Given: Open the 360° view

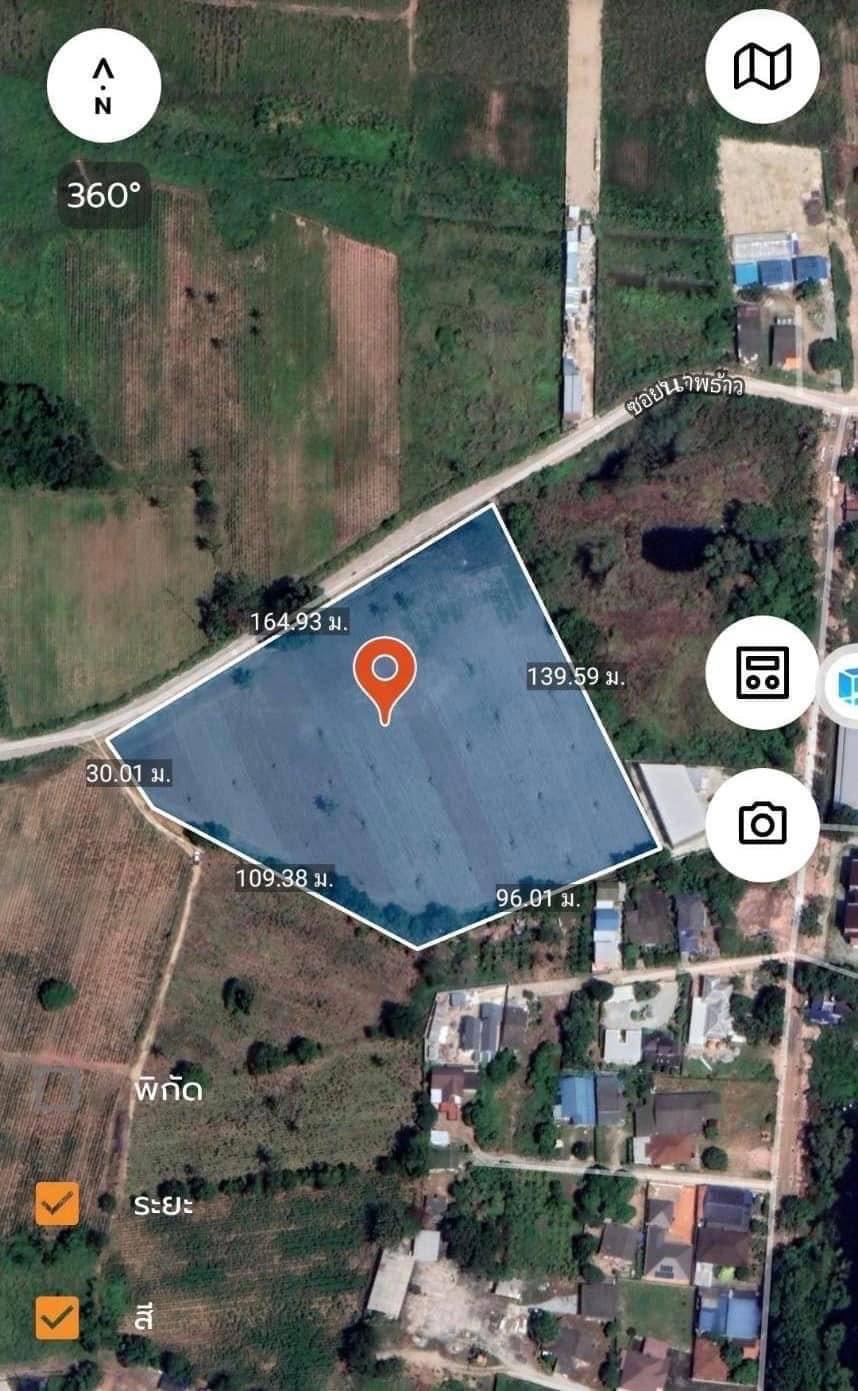Looking at the screenshot, I should [x=103, y=195].
